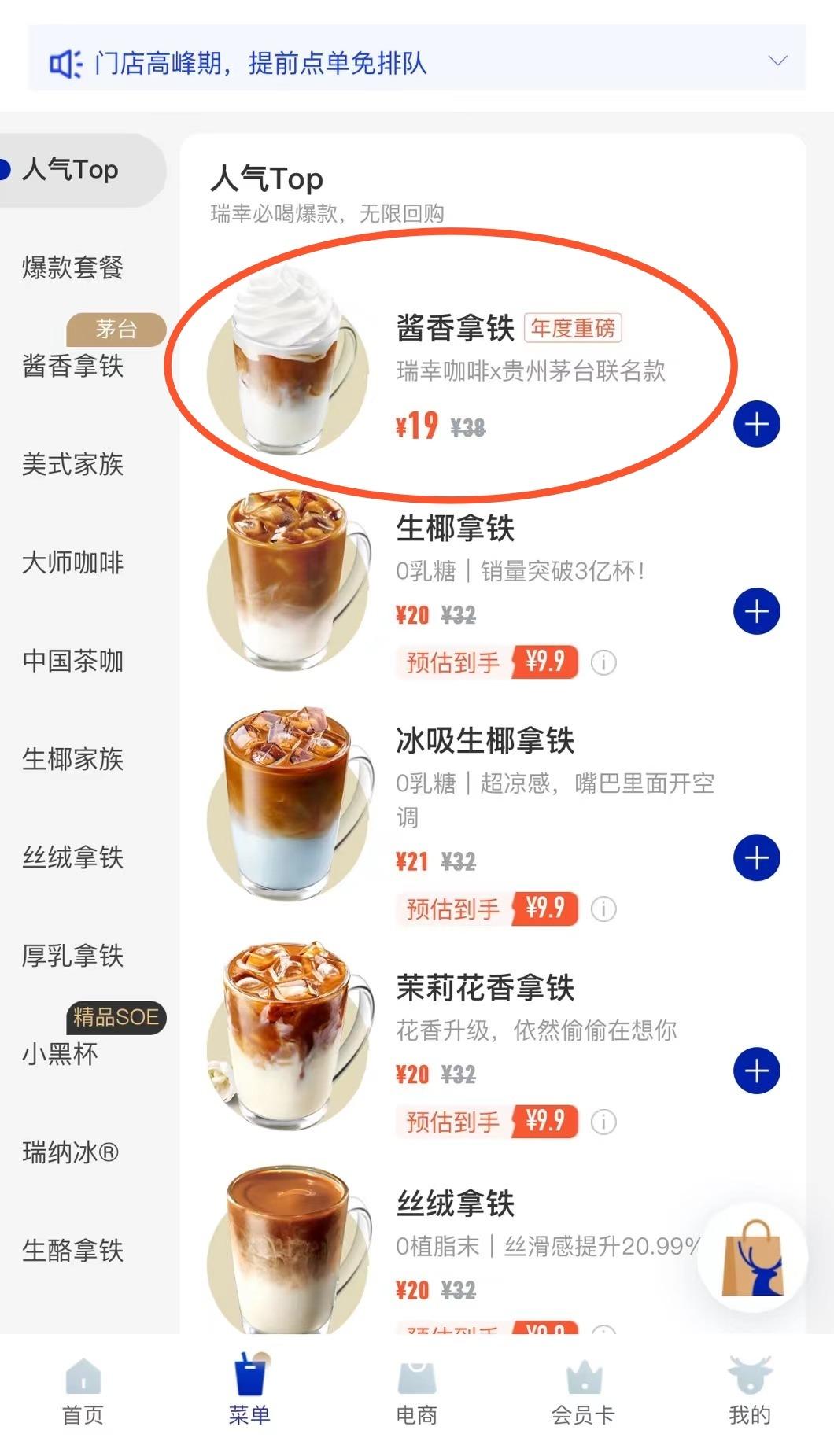Add 生椰拿铁 with the plus button
The height and width of the screenshot is (1456, 834).
(x=758, y=610)
